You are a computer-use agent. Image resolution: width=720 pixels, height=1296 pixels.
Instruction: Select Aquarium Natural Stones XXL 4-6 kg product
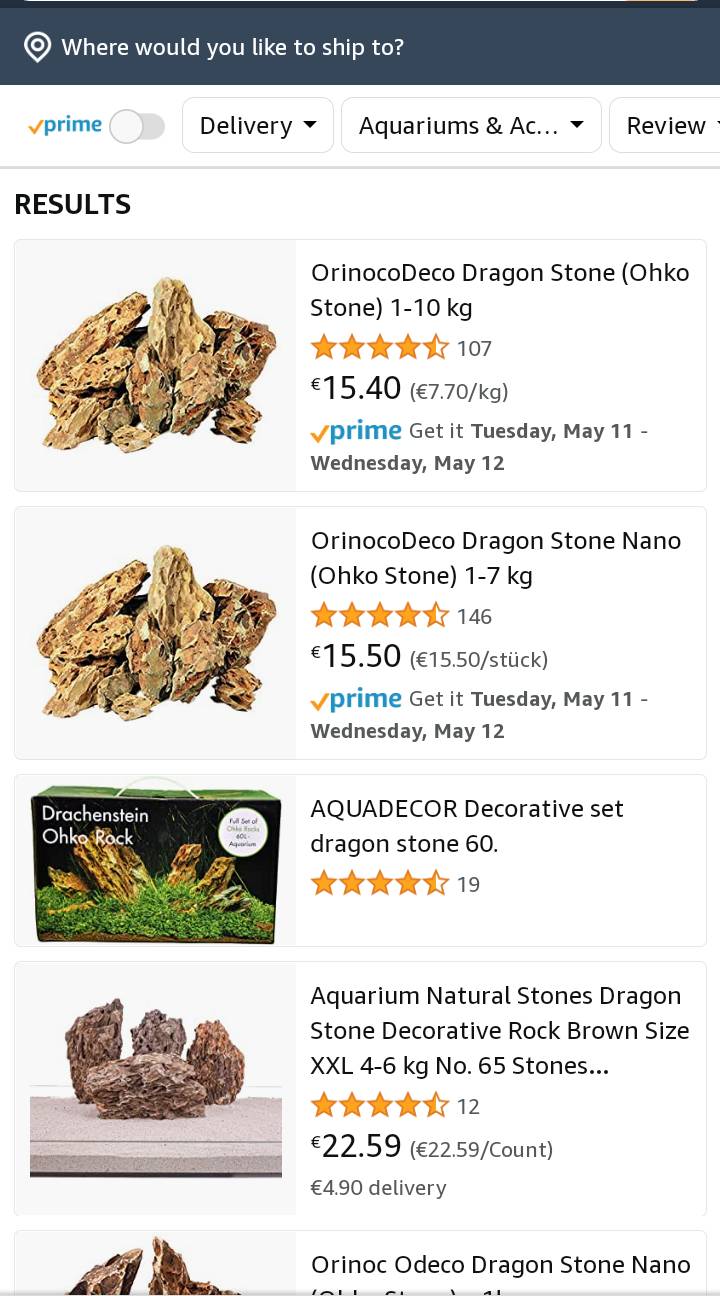coord(499,1030)
